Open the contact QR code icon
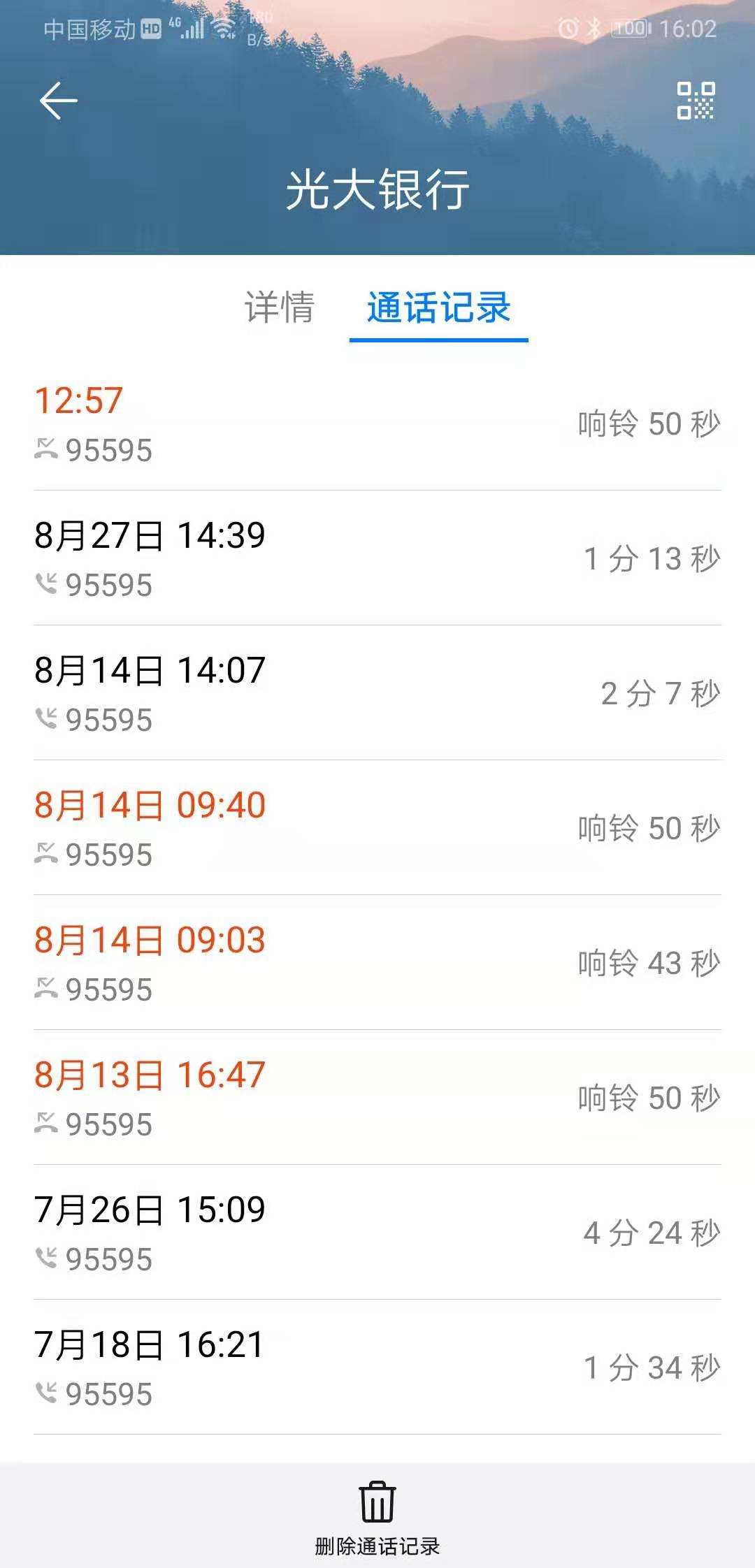The width and height of the screenshot is (755, 1568). [x=696, y=101]
